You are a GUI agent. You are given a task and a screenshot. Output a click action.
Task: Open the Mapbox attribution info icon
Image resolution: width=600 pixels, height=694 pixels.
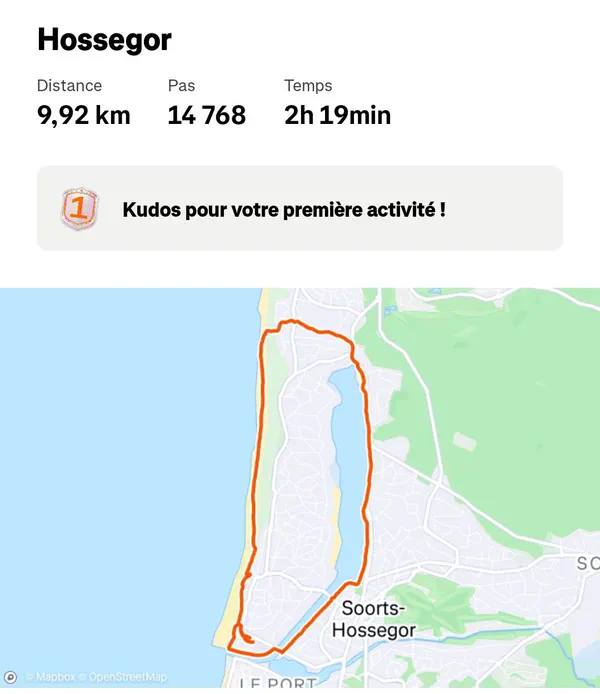[11, 677]
